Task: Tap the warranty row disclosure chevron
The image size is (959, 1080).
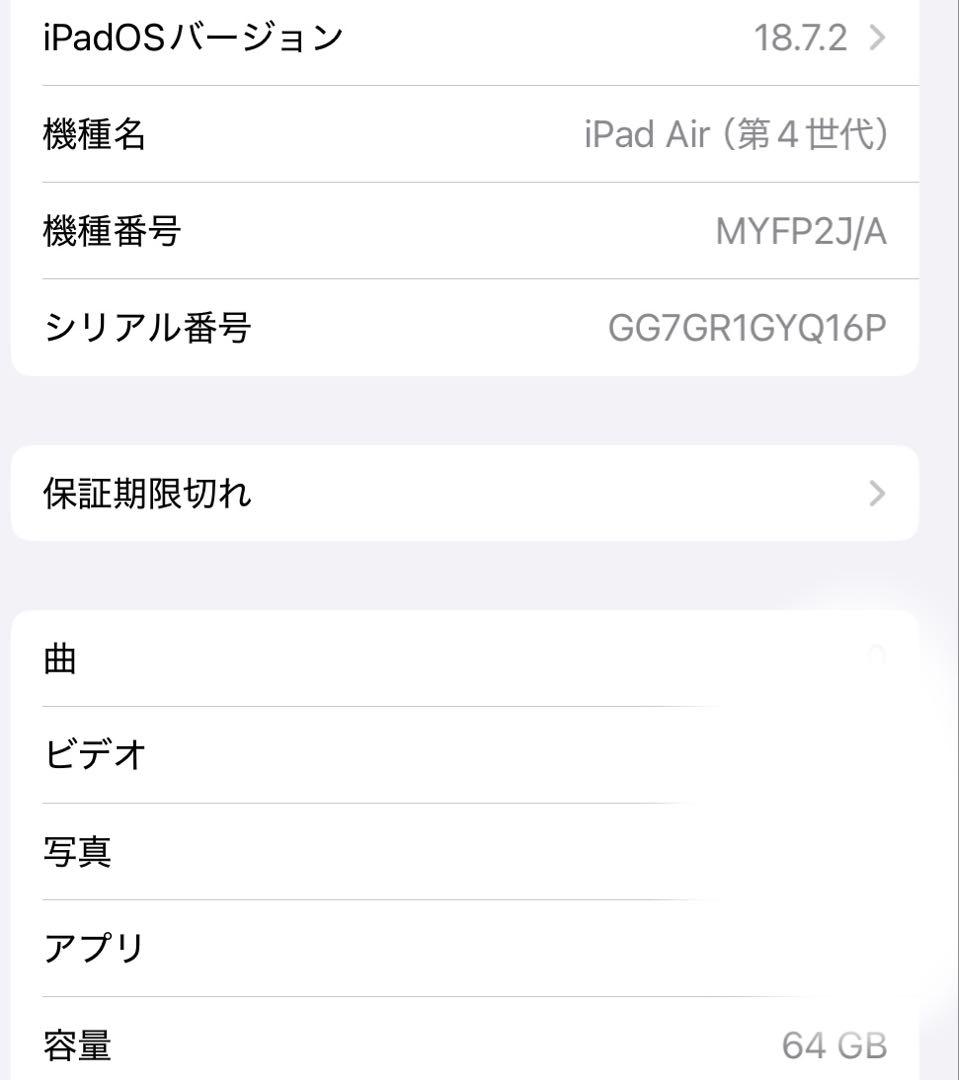Action: [878, 492]
